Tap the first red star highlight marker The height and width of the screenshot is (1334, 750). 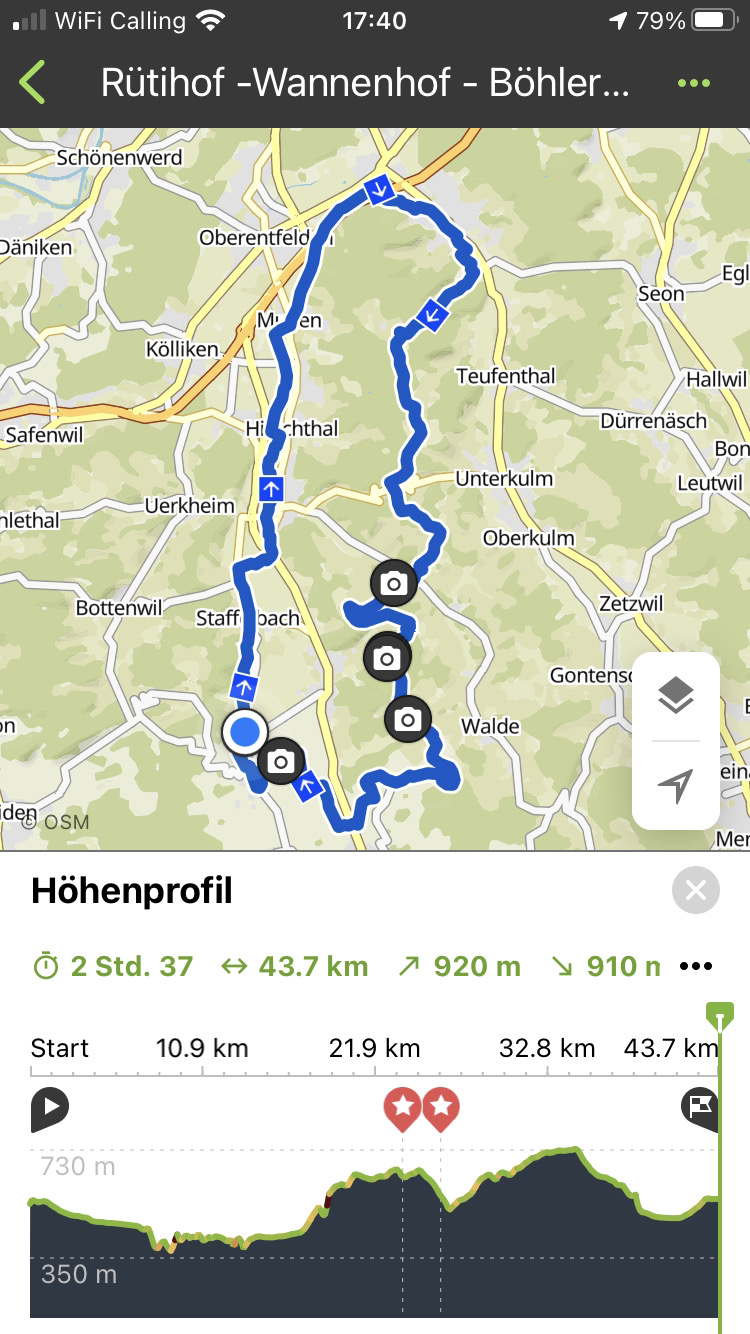[x=403, y=1108]
